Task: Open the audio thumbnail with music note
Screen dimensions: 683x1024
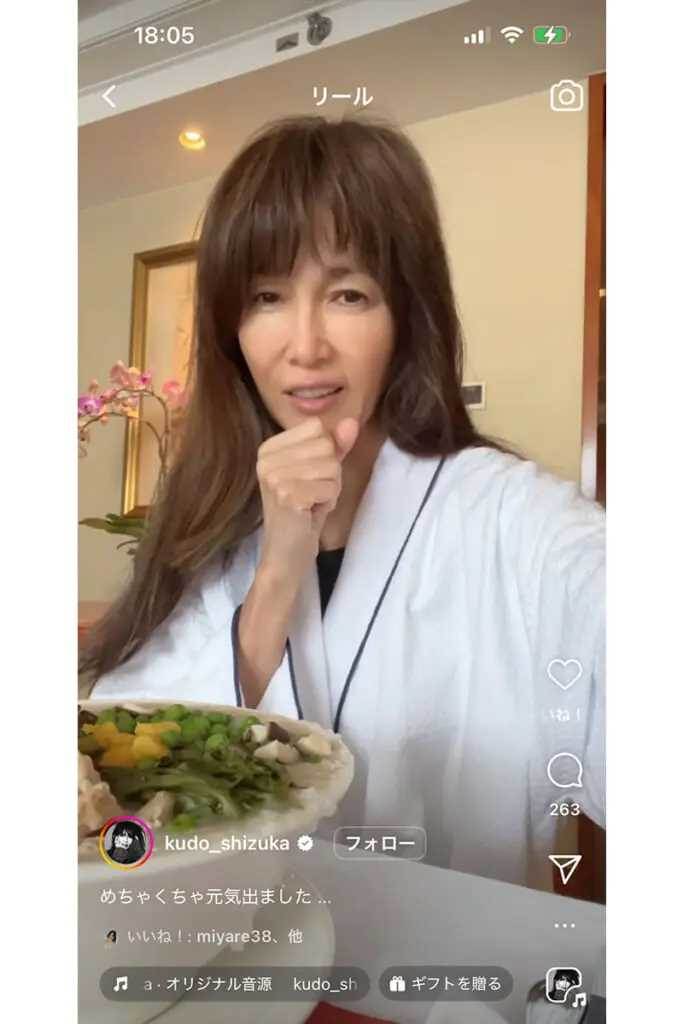Action: click(x=565, y=987)
